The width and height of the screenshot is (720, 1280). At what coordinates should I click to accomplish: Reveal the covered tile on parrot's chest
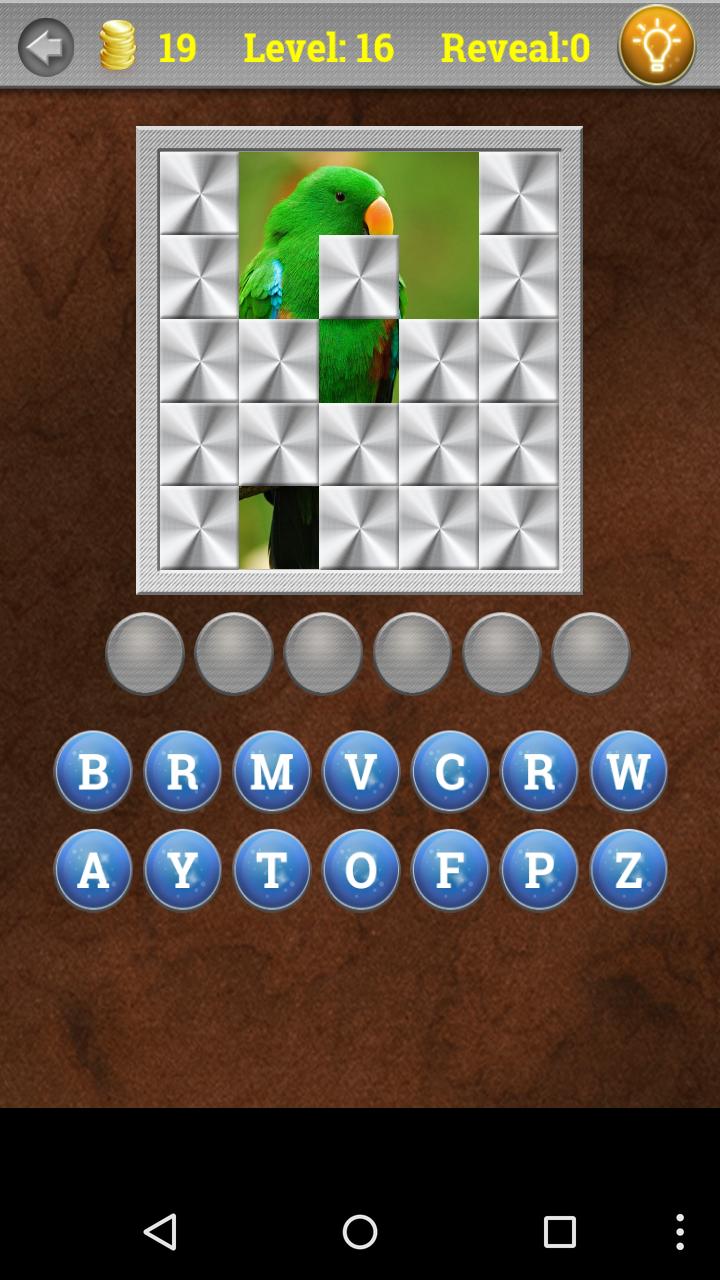point(359,277)
